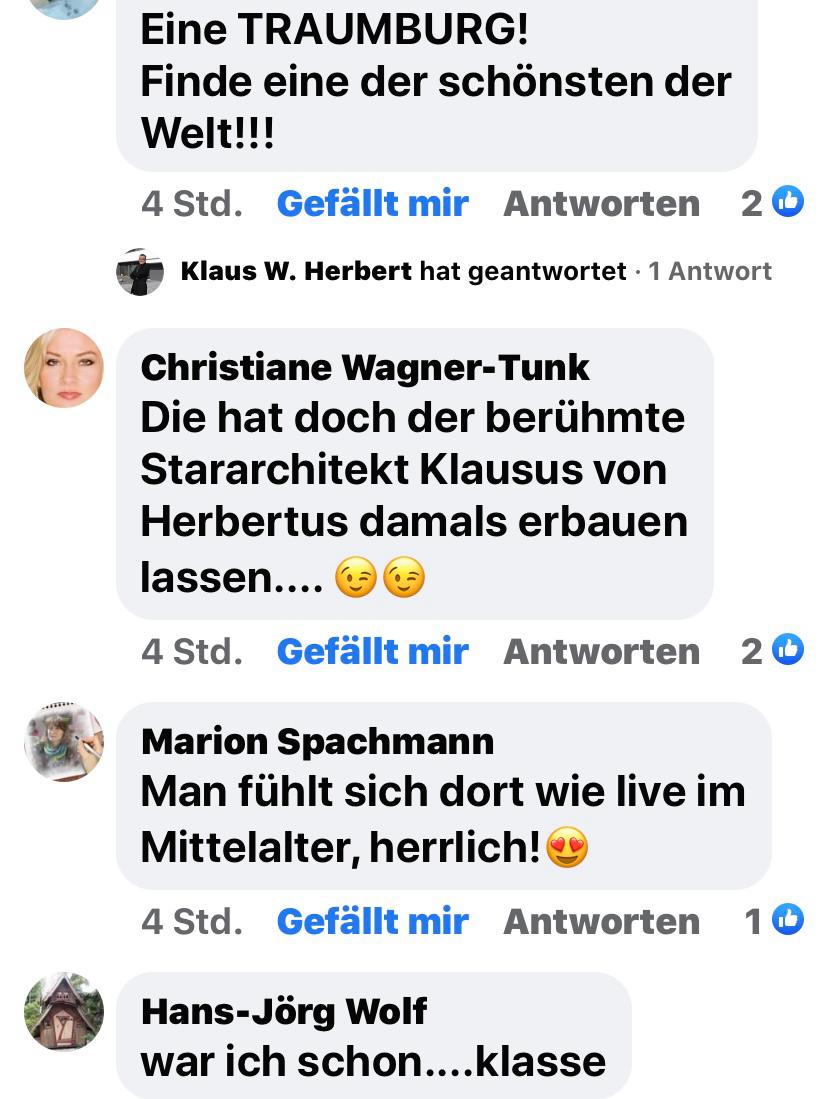827x1099 pixels.
Task: Tap Gefällt mir on Marion Spachmann's comment
Action: coord(372,921)
